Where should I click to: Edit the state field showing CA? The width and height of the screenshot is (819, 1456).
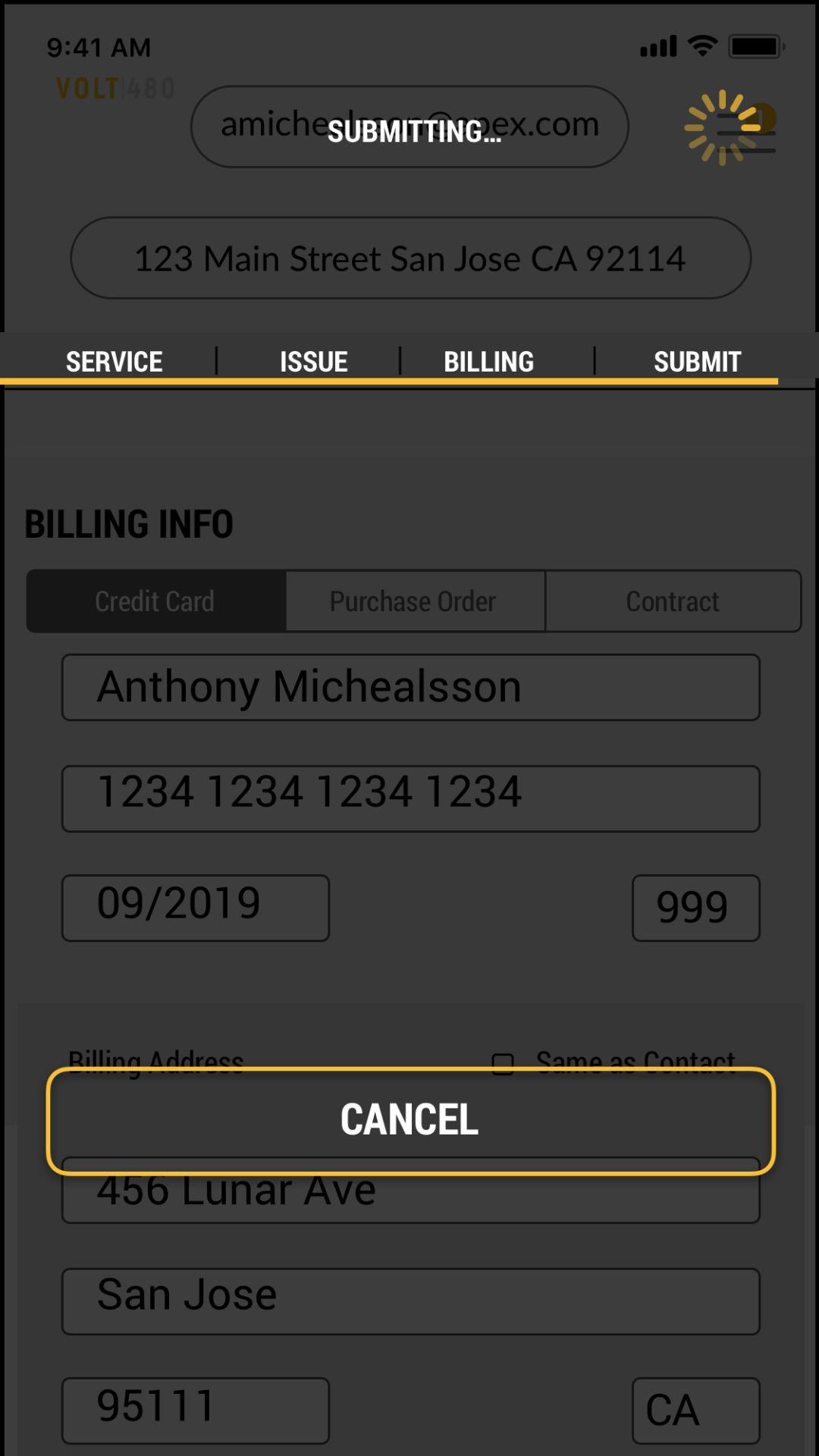(695, 1410)
